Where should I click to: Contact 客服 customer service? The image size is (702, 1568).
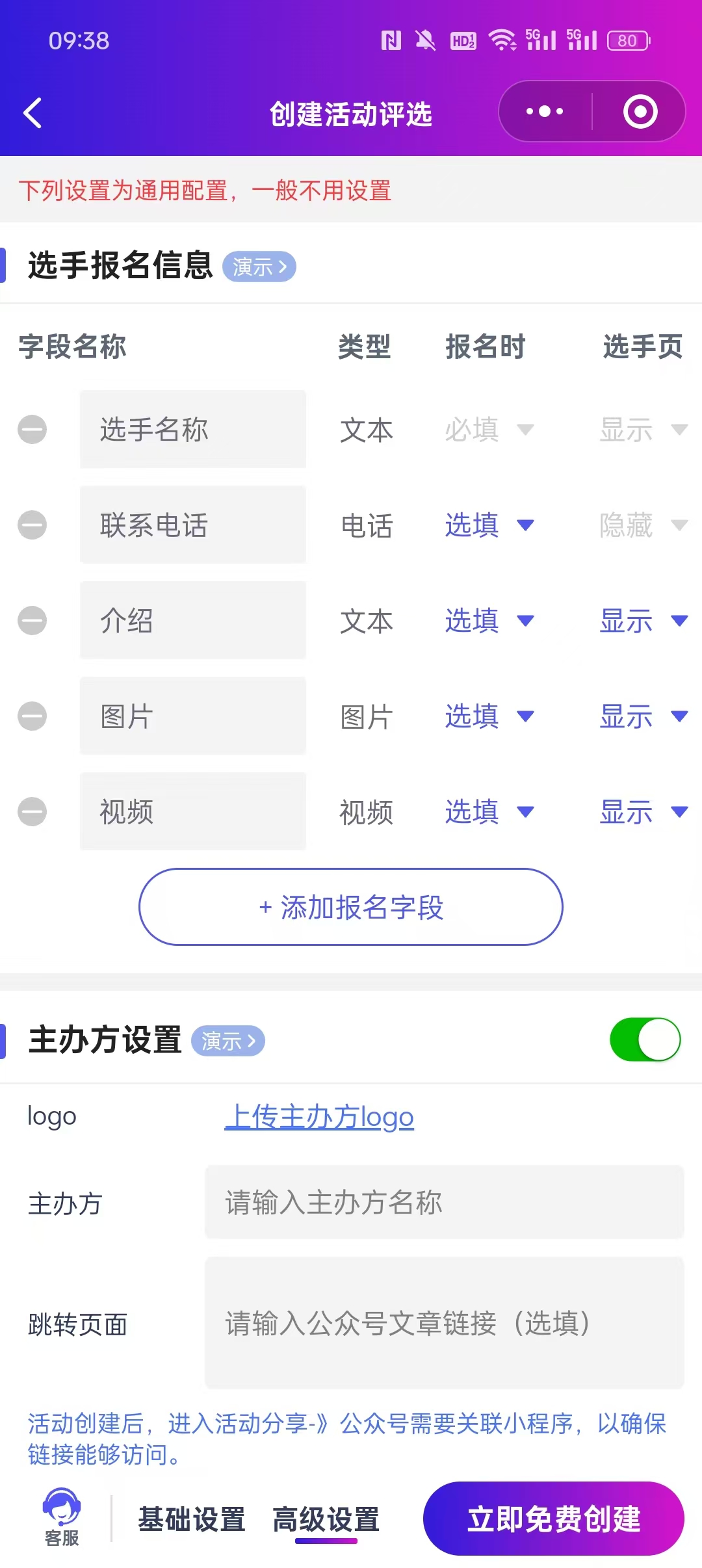click(62, 1518)
